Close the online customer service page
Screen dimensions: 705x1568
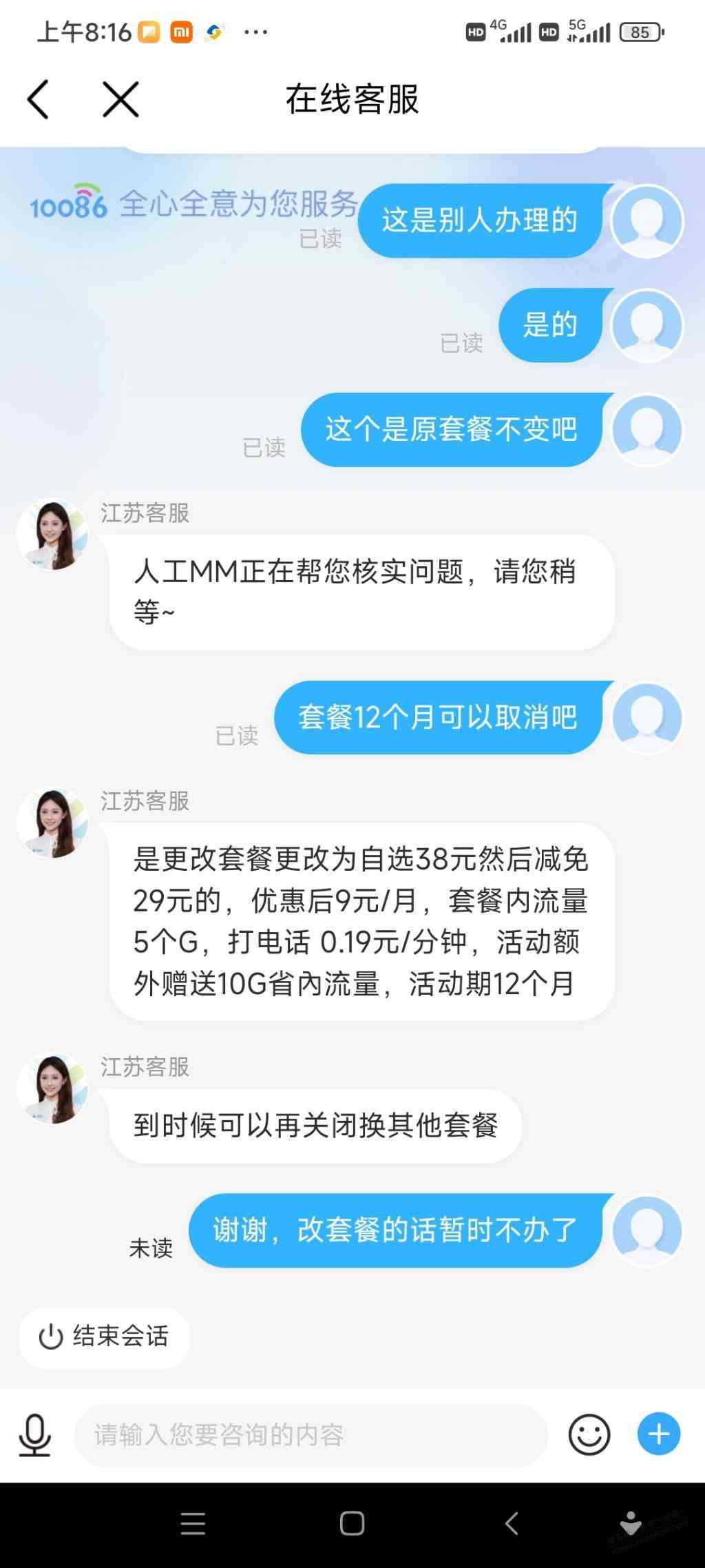(120, 99)
